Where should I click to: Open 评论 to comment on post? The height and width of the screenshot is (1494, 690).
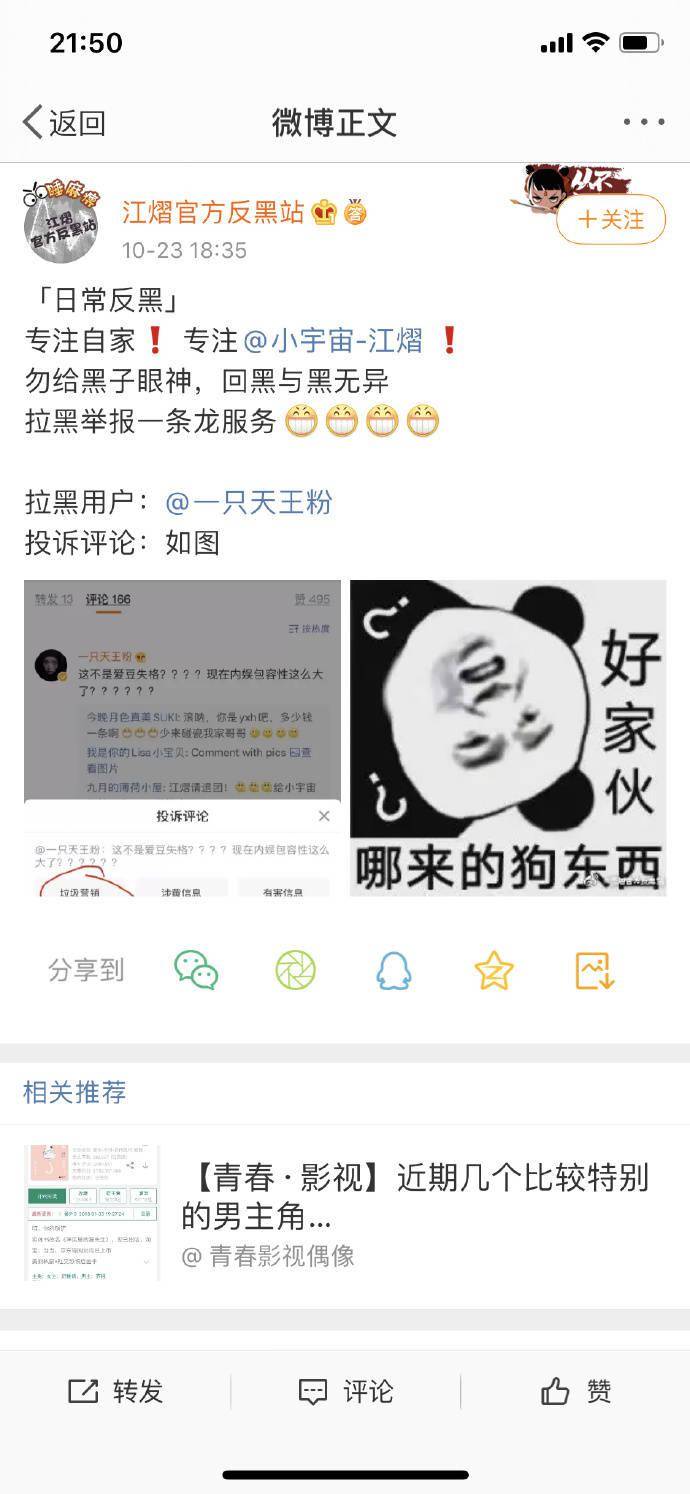click(x=346, y=1391)
